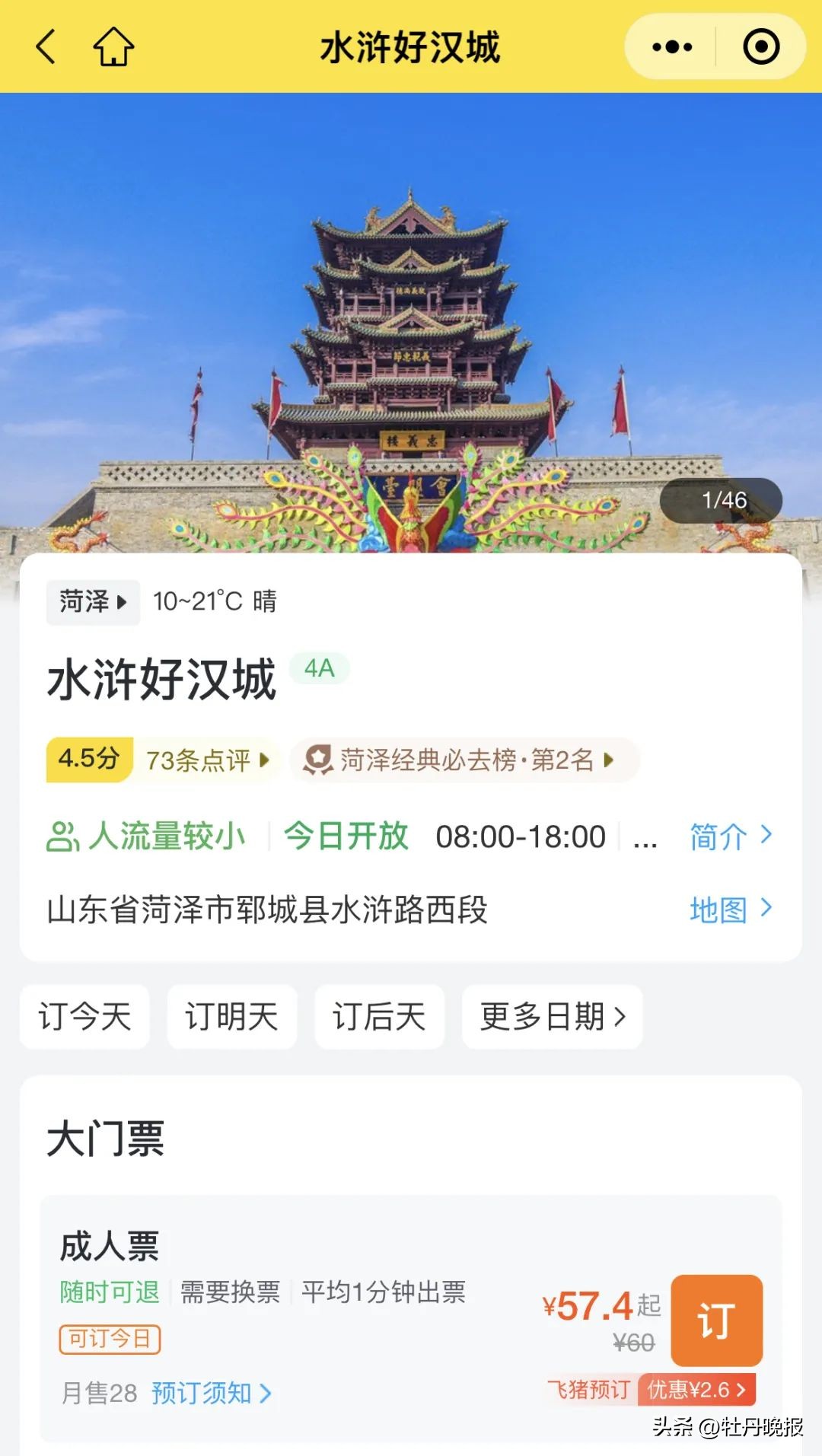
Task: Tap the ranking badge icon before 菏泽经典必去榜
Action: pyautogui.click(x=320, y=759)
